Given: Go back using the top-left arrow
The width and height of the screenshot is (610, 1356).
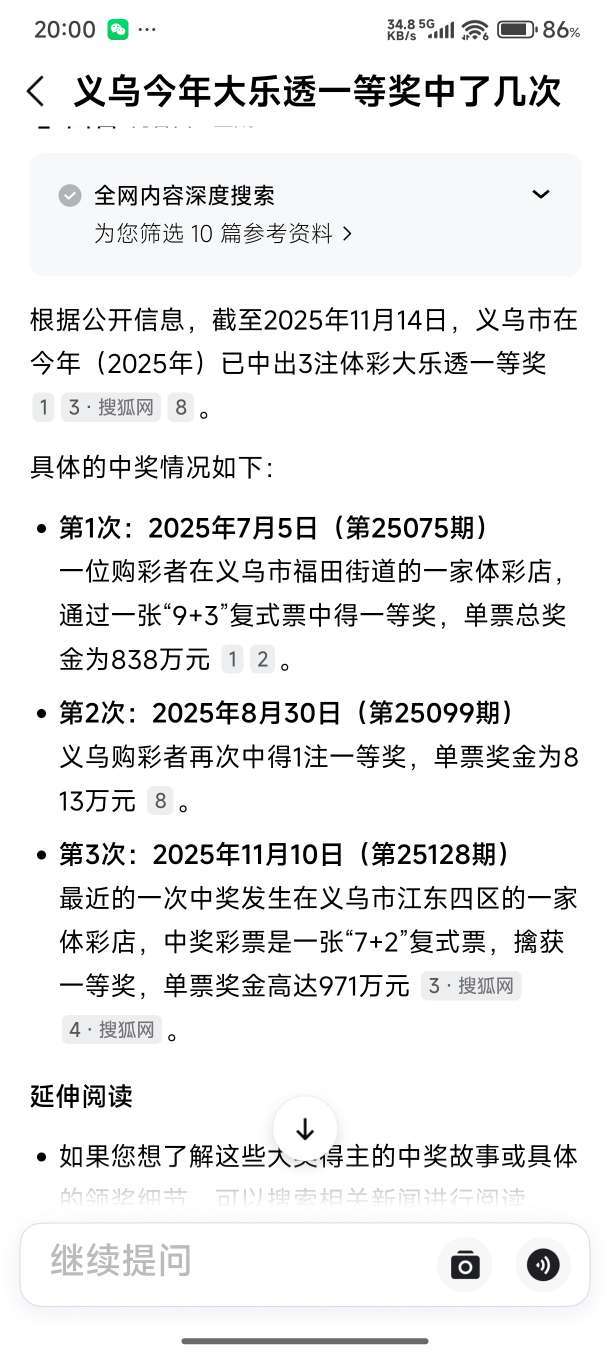Looking at the screenshot, I should pyautogui.click(x=36, y=92).
